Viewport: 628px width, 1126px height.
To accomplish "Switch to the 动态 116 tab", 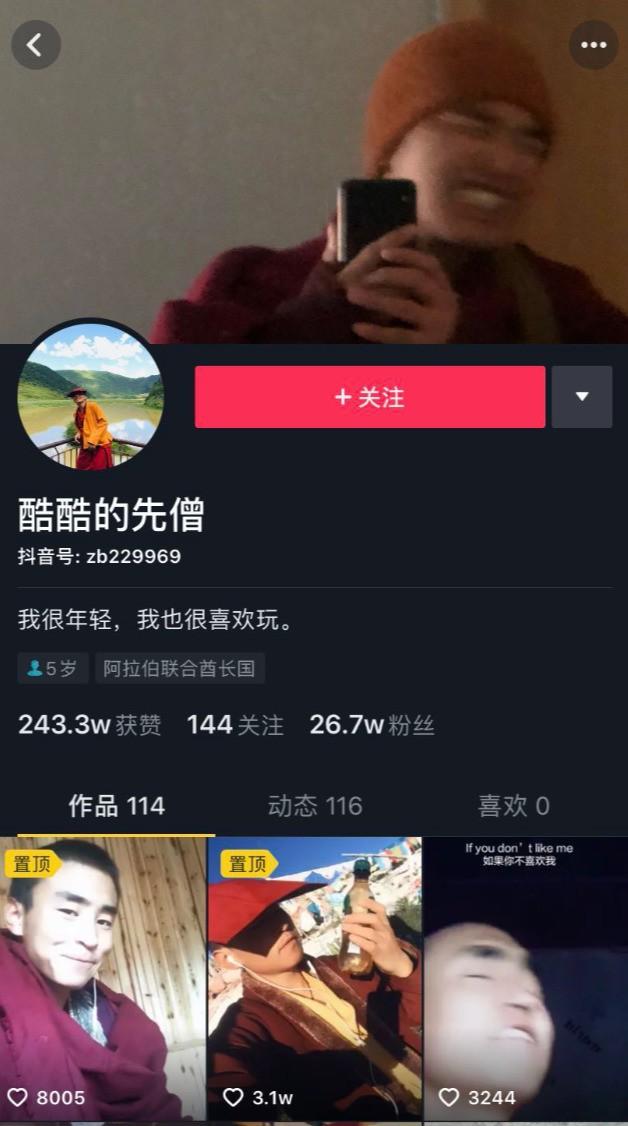I will point(314,806).
